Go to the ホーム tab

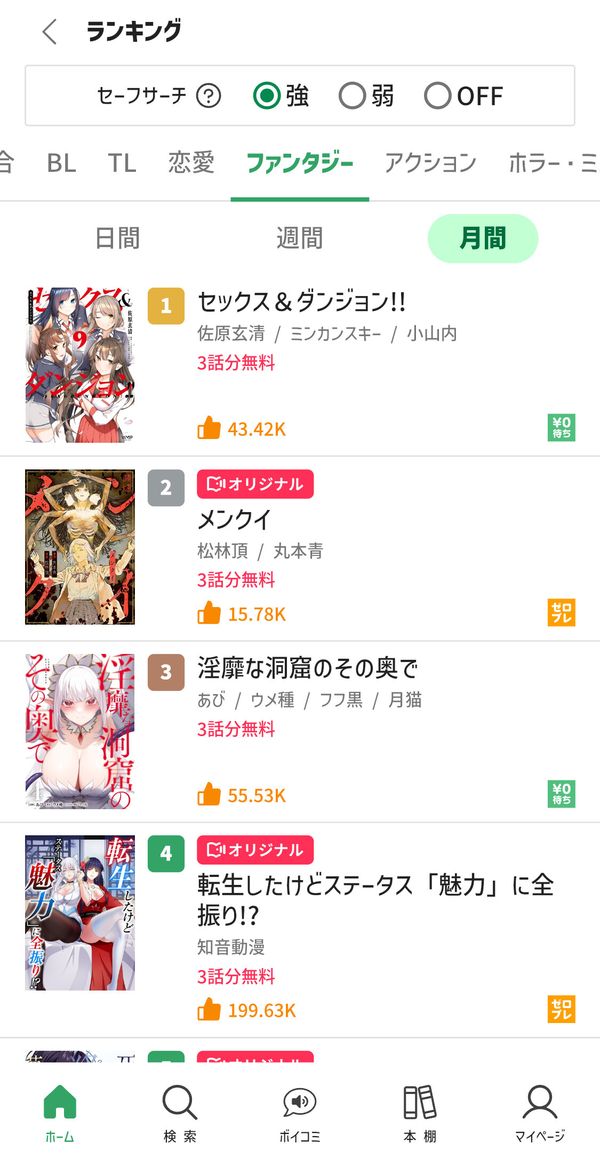point(59,1113)
